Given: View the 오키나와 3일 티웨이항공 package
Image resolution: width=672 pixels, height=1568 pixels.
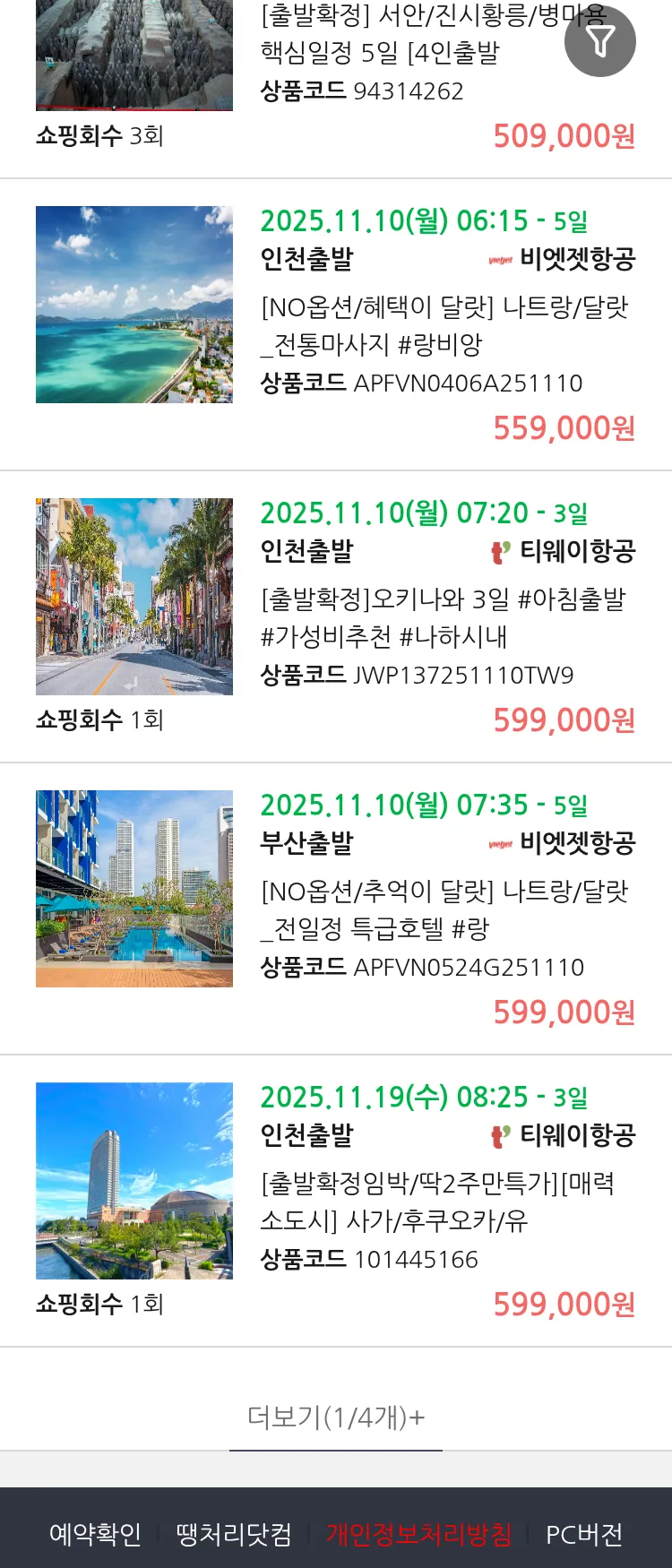Looking at the screenshot, I should pos(443,617).
